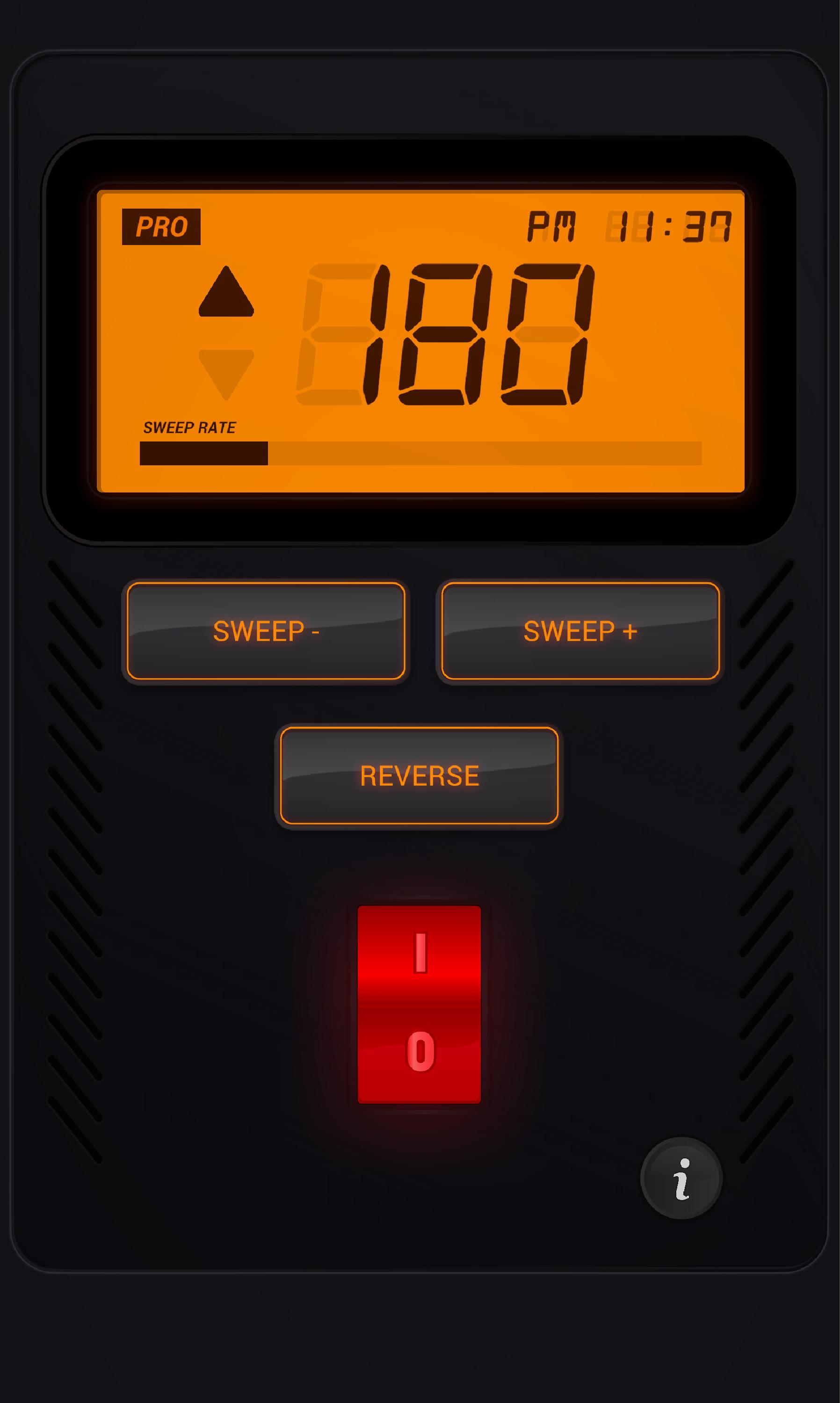Open the info button

pos(681,1178)
